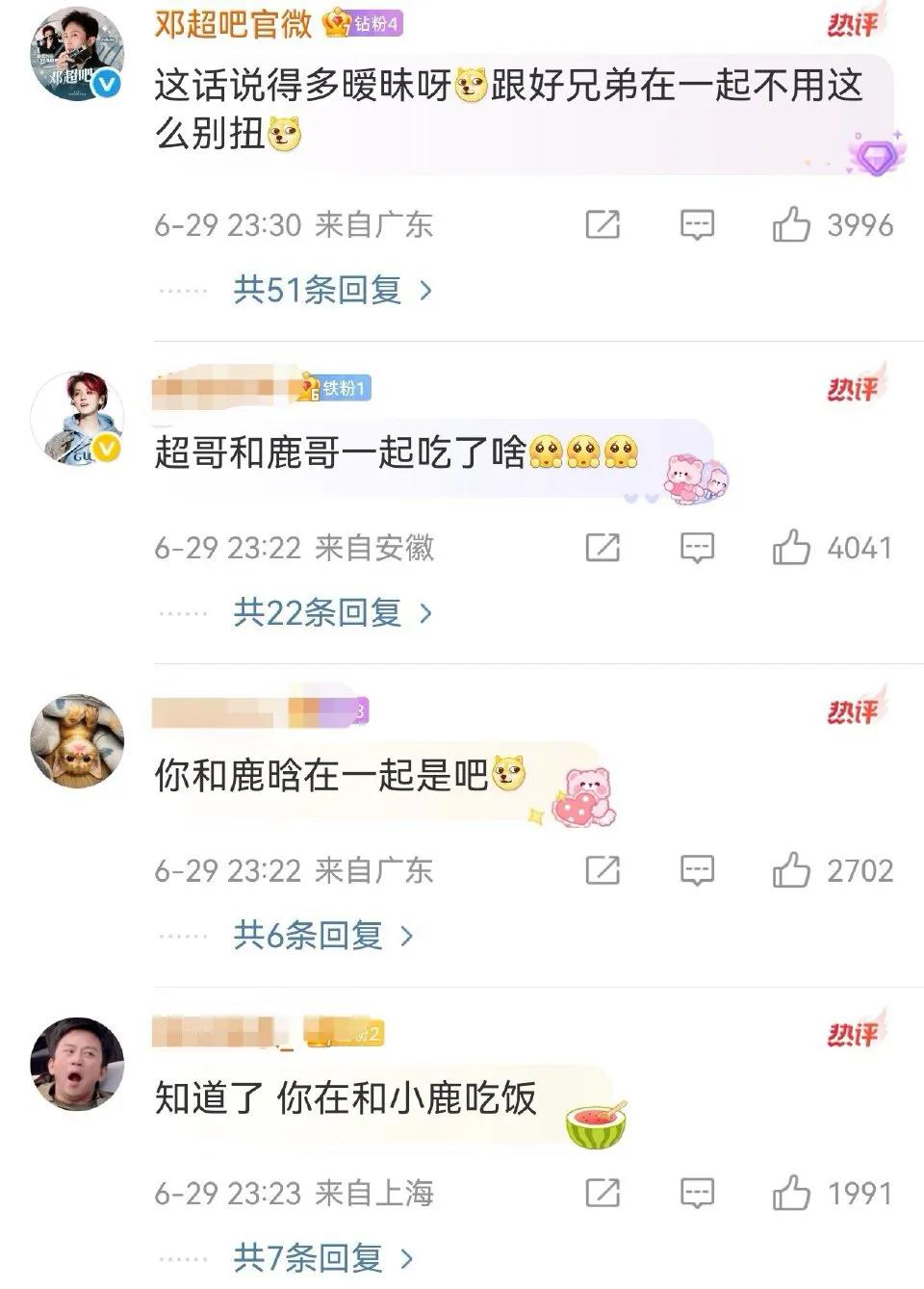Share the 邓超吧官微 comment
This screenshot has width=924, height=1289.
pos(603,225)
